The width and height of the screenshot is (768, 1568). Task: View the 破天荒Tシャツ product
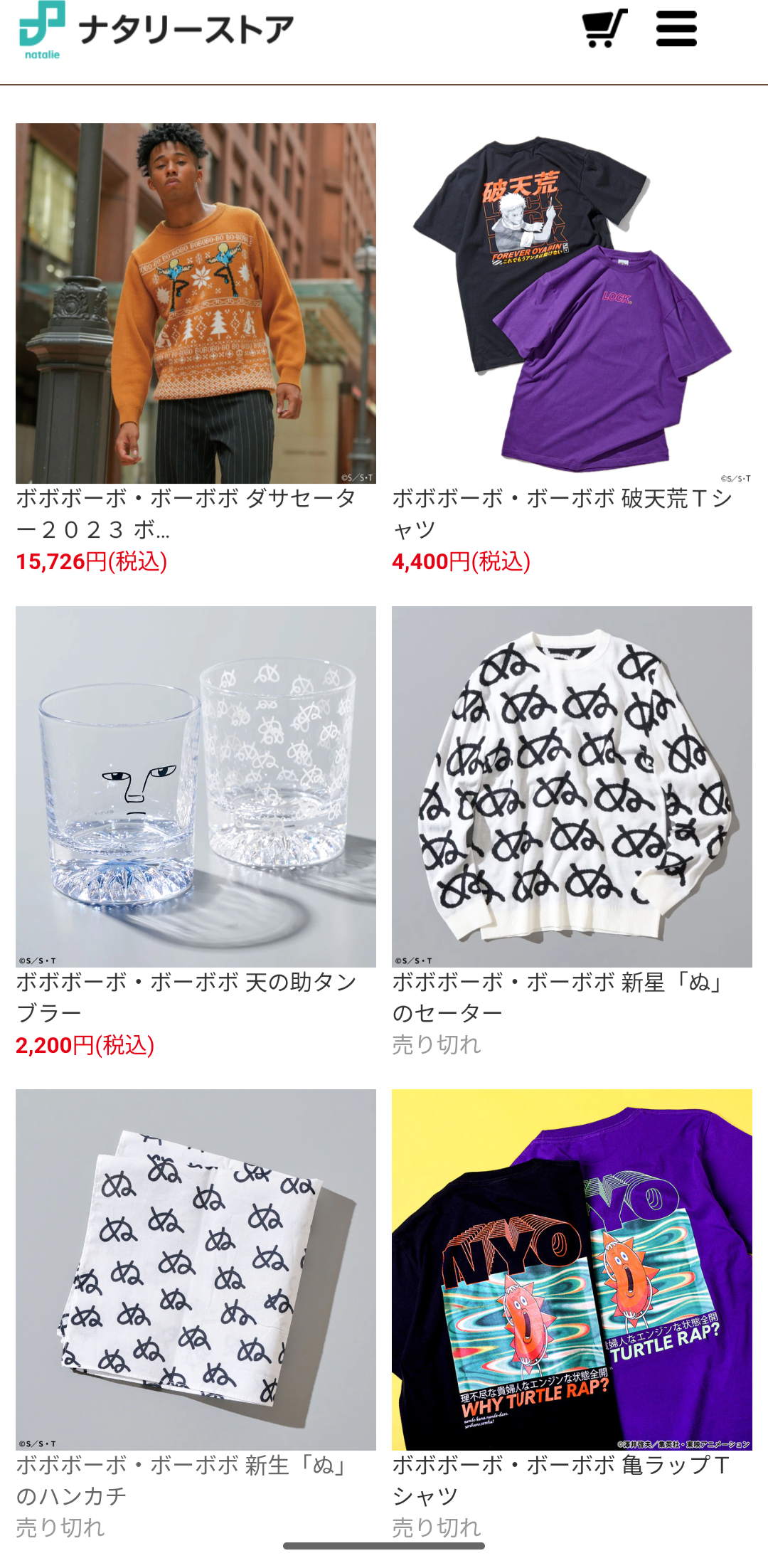572,304
